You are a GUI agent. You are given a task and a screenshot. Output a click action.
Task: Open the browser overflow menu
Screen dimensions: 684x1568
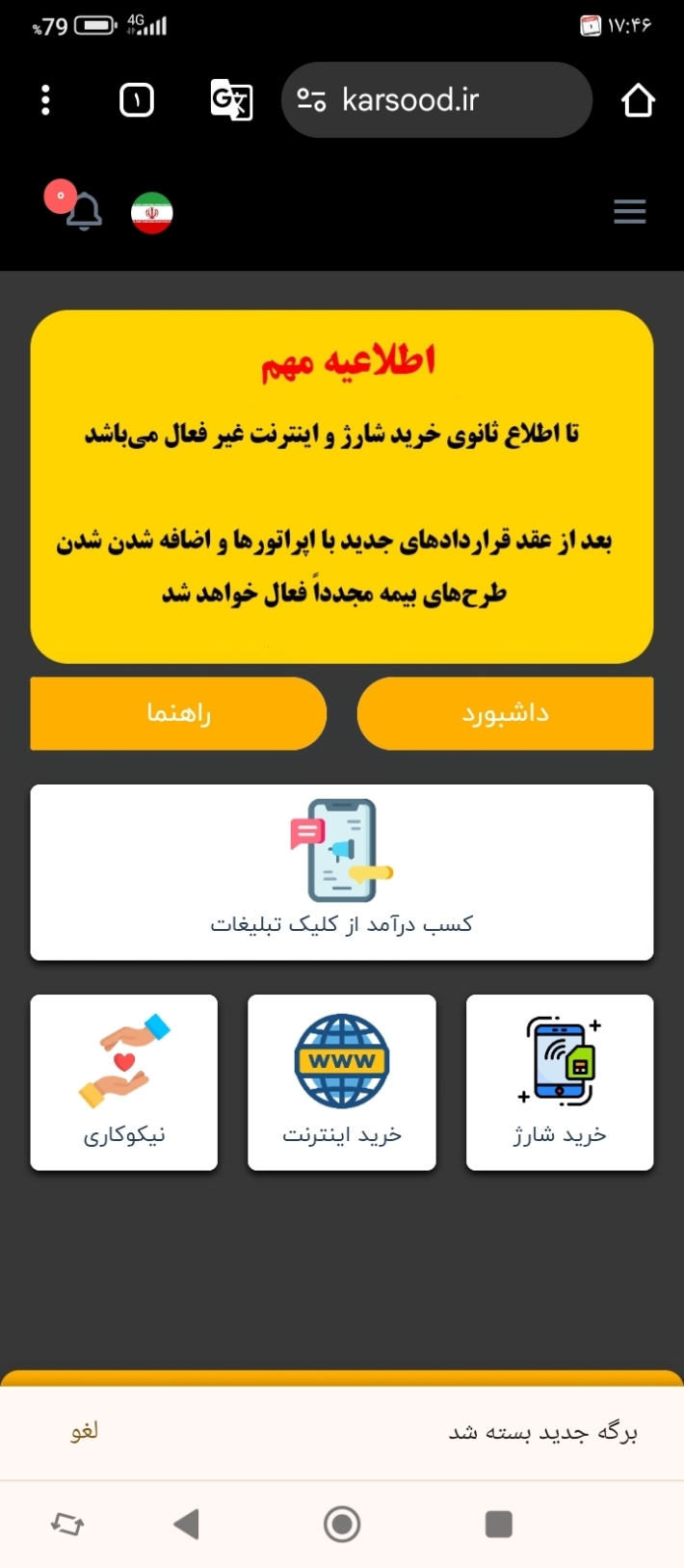(45, 100)
